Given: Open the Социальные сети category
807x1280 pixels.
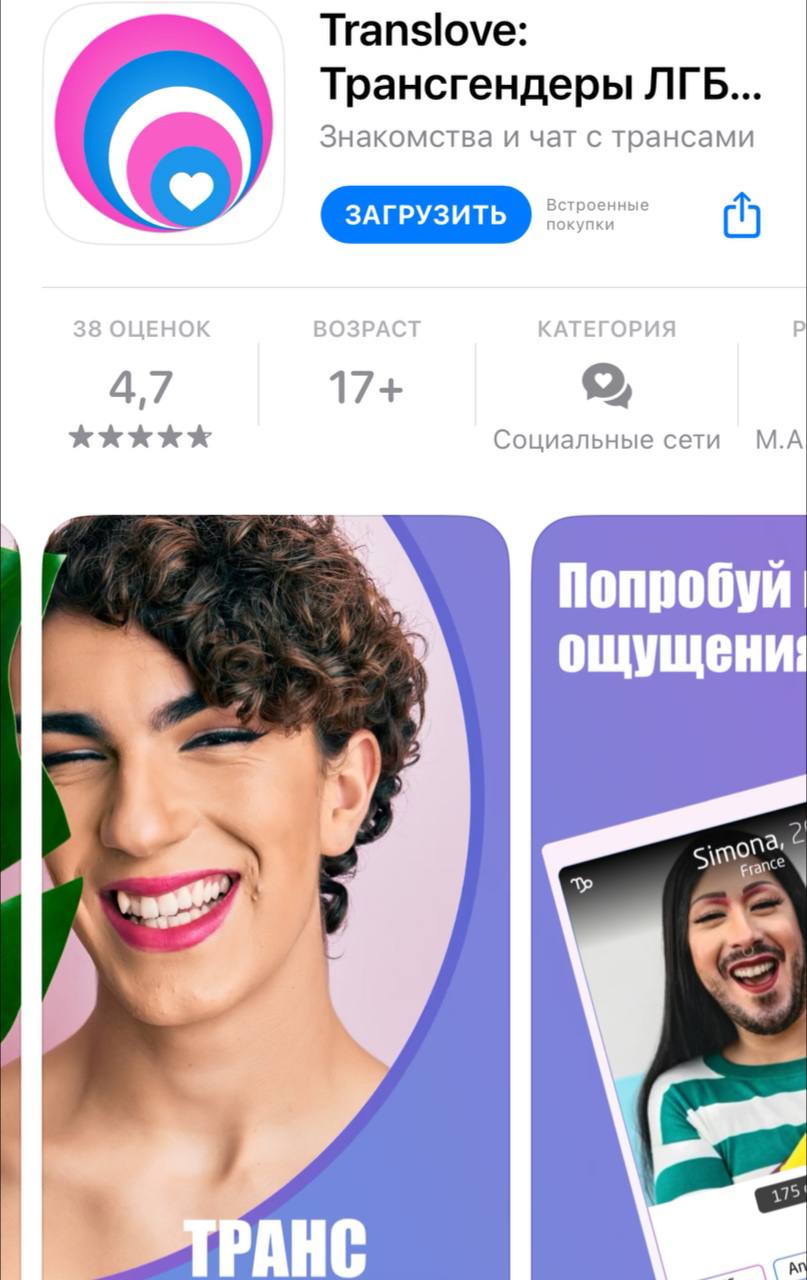Looking at the screenshot, I should coord(606,389).
